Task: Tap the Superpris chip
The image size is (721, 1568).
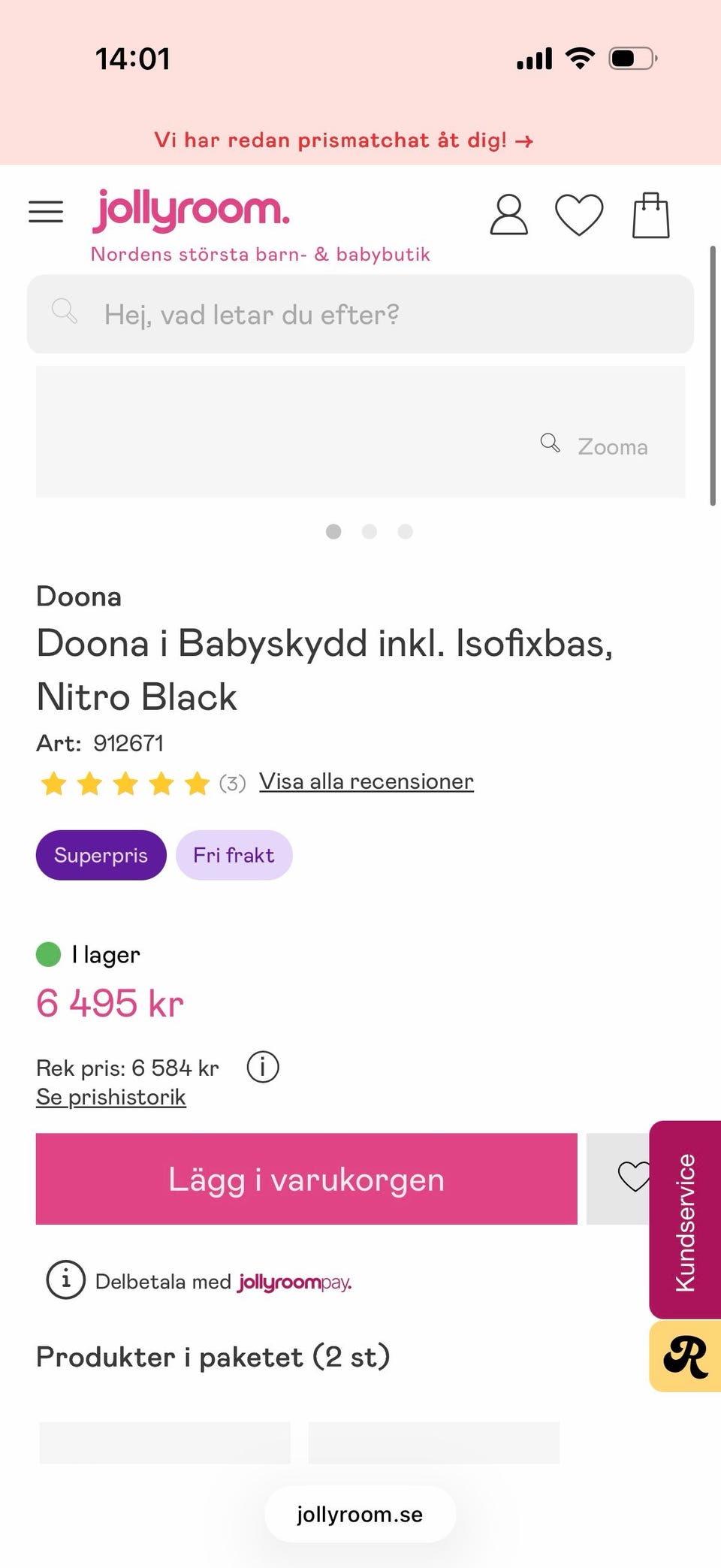Action: 101,855
